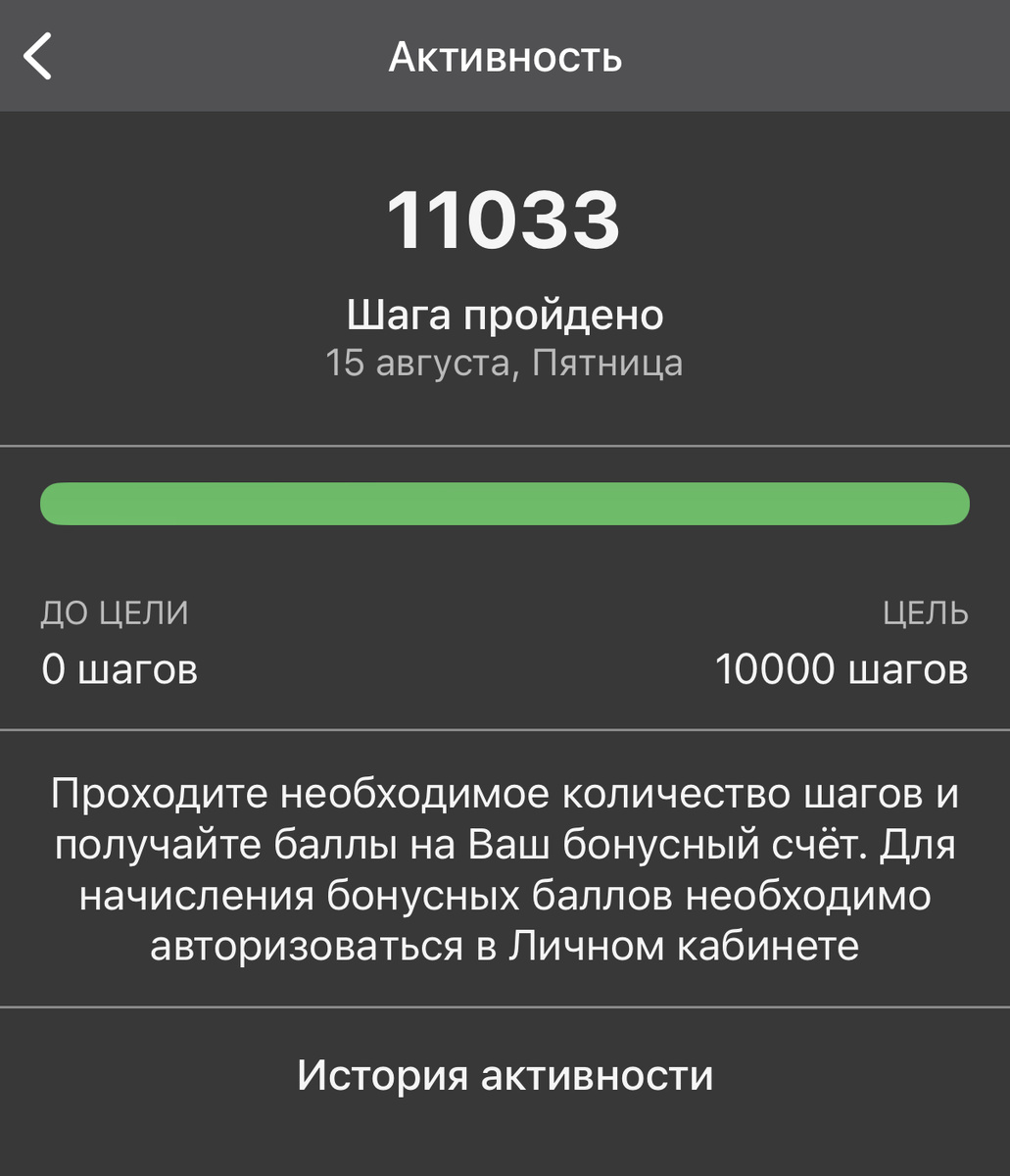This screenshot has width=1010, height=1176.
Task: Select Шага пройдено text
Action: [505, 316]
